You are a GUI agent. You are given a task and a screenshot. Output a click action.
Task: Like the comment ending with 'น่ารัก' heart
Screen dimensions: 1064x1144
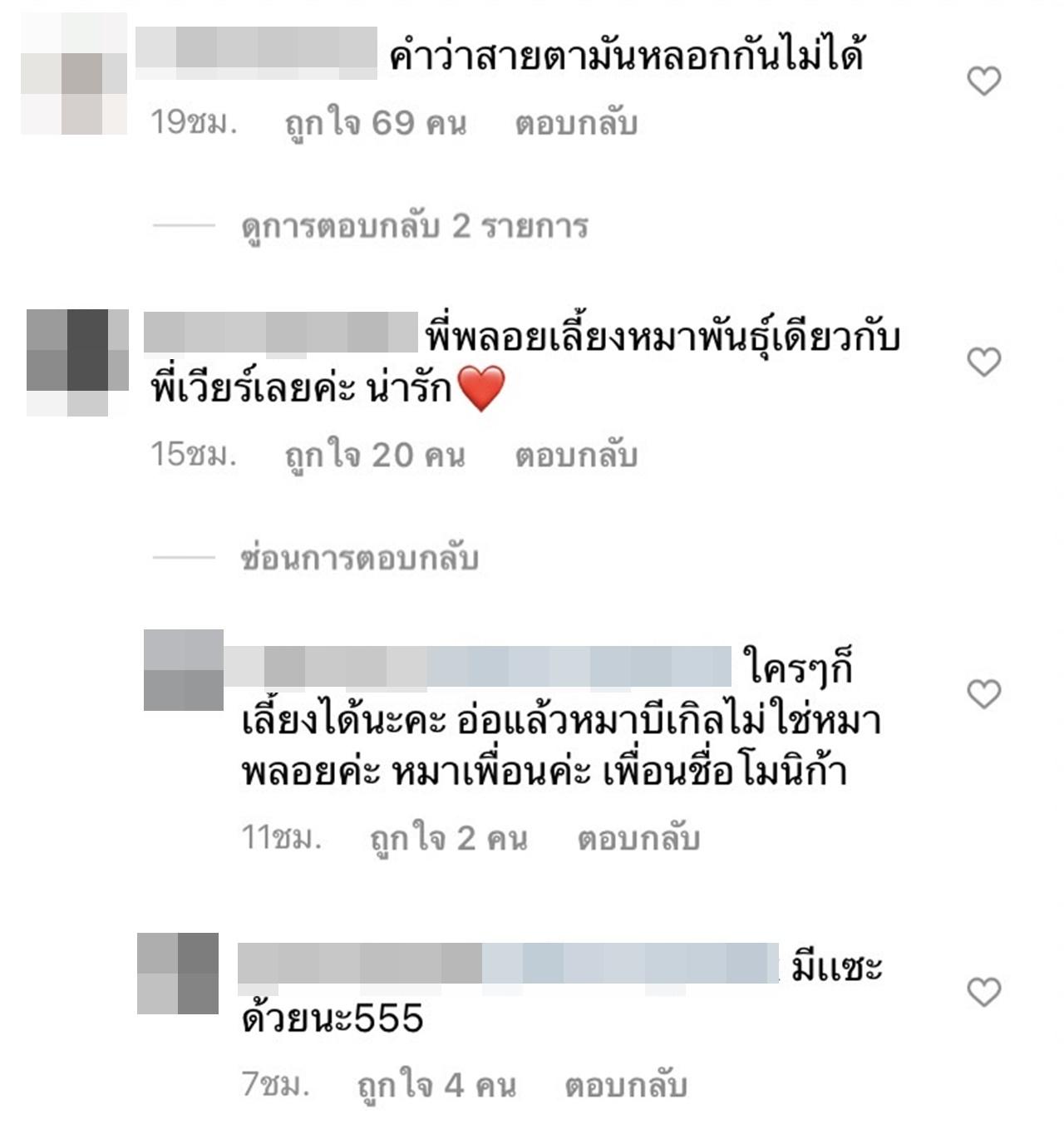(x=983, y=362)
